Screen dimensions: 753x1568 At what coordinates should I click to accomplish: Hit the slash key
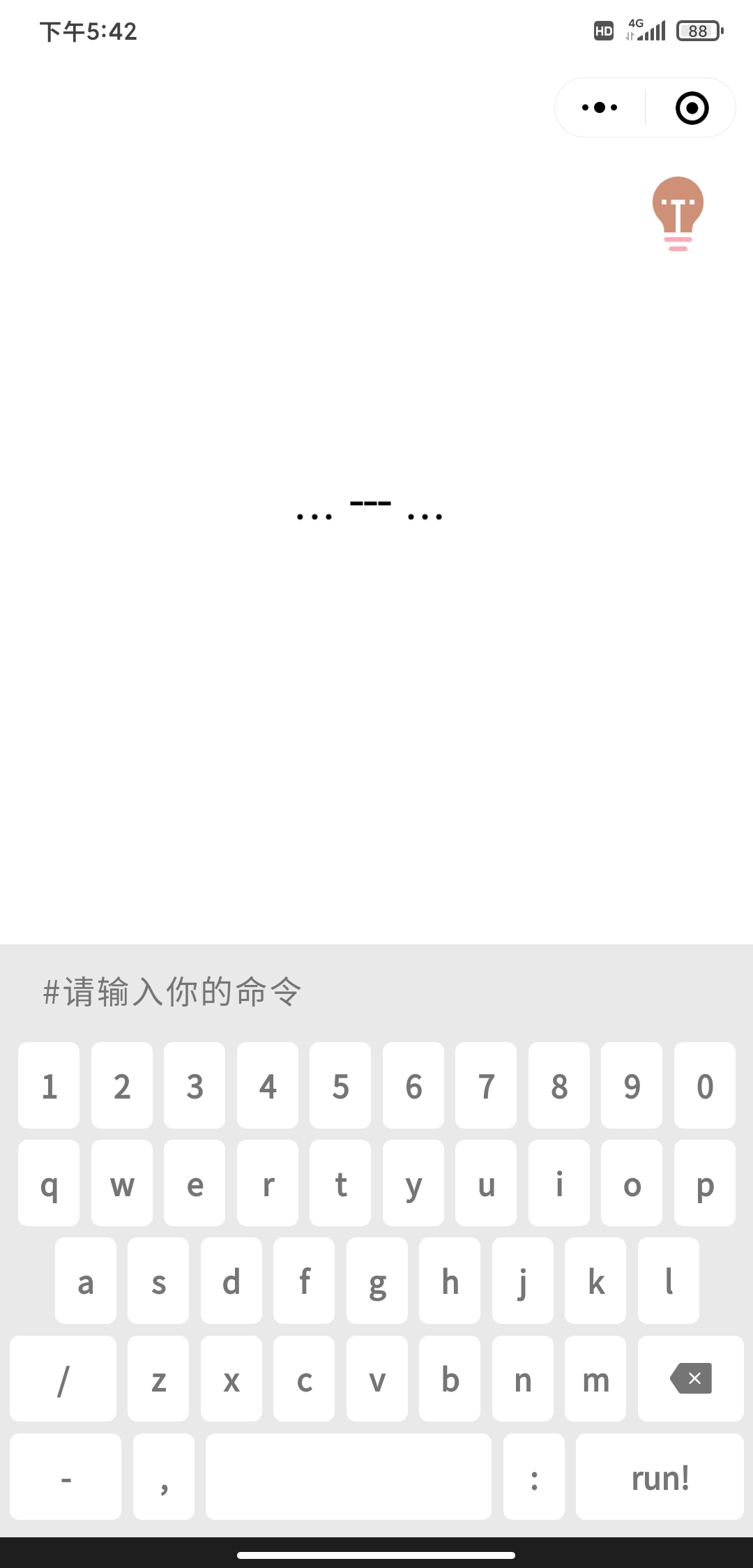[x=63, y=1378]
